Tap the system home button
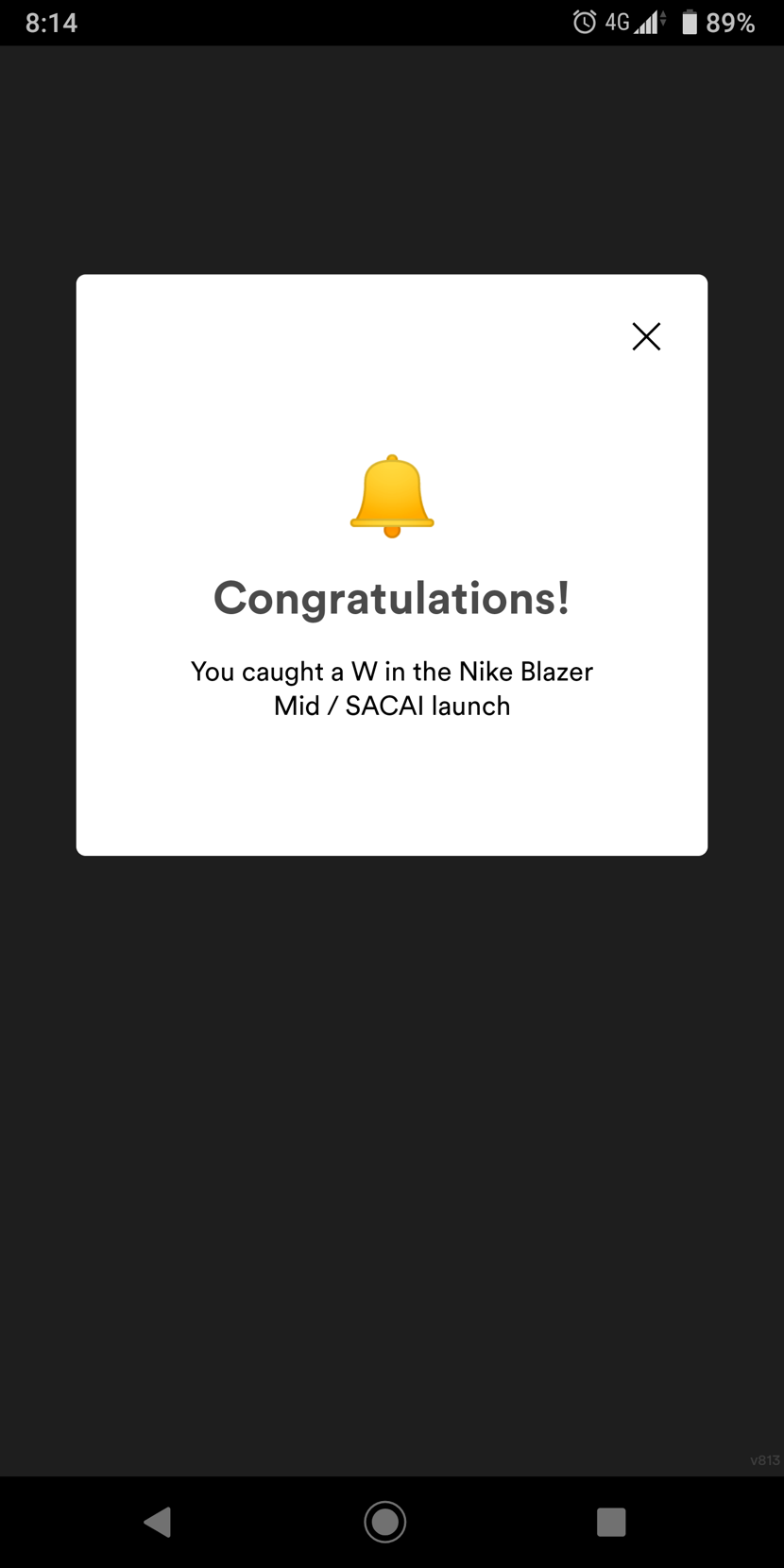Screen dimensions: 784x1568 point(385,1522)
